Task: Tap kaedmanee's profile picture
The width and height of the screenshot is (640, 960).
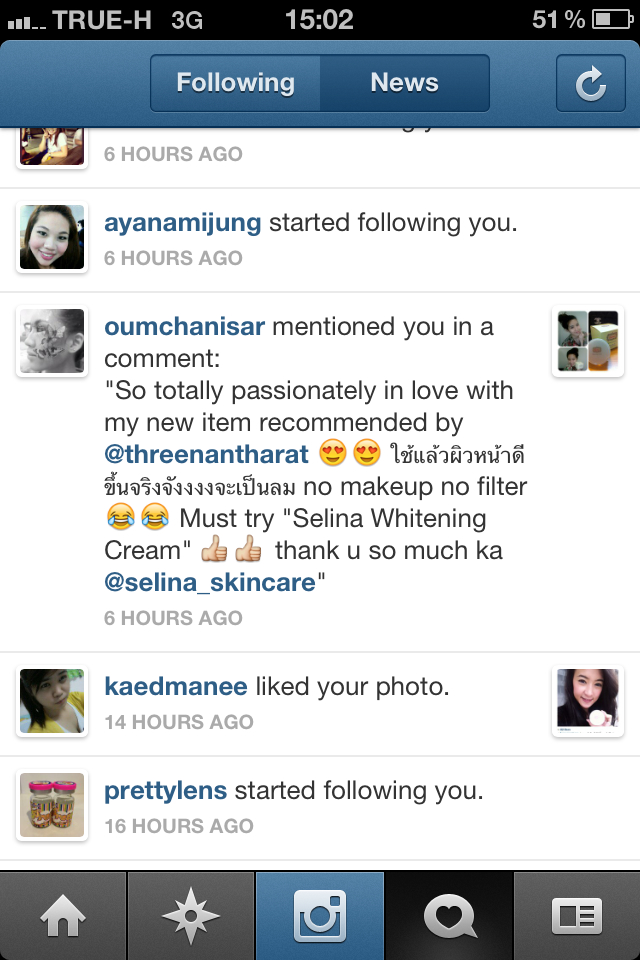Action: click(52, 702)
